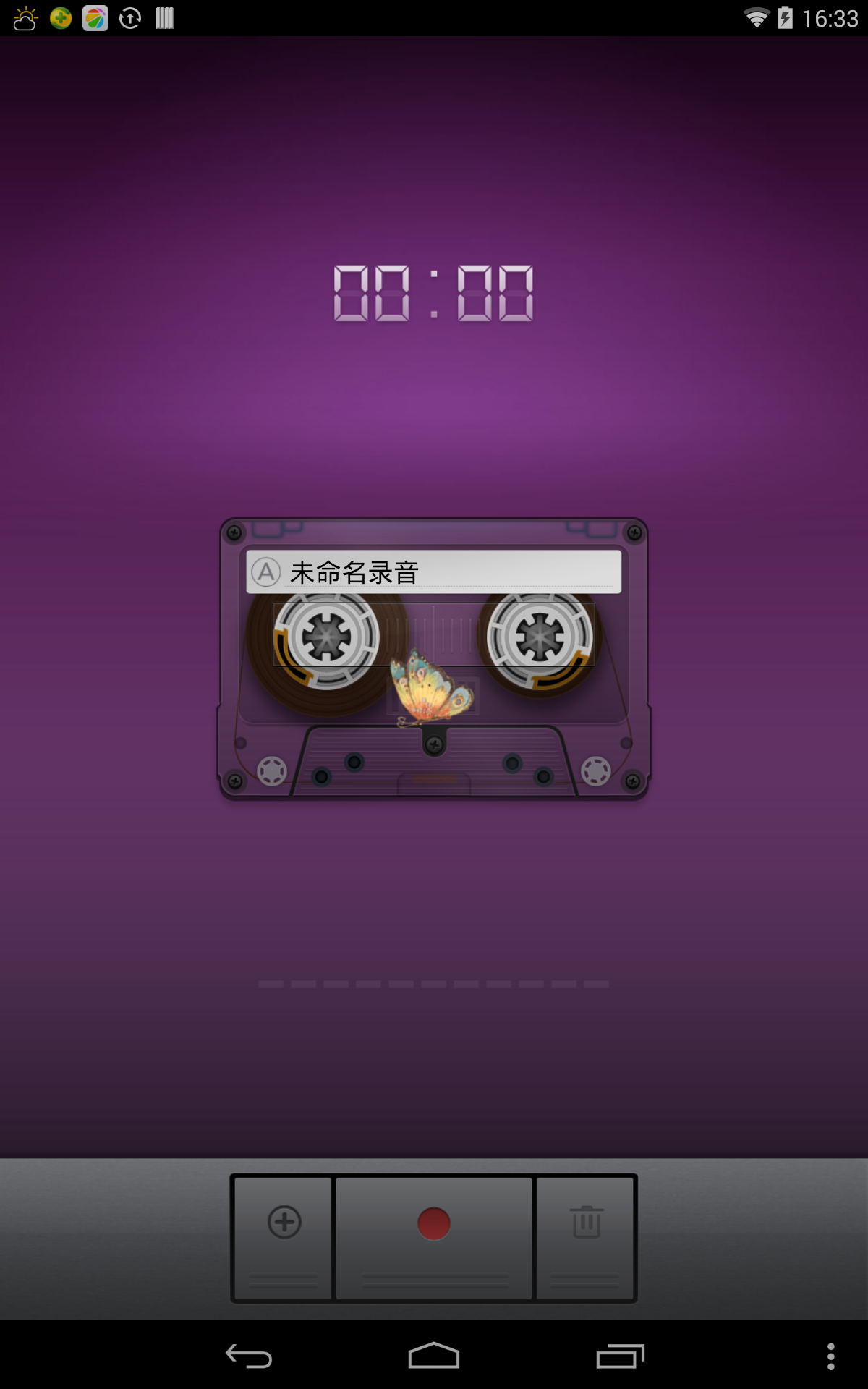Open the overflow menu in navigation bar
The image size is (868, 1389).
(x=830, y=1356)
